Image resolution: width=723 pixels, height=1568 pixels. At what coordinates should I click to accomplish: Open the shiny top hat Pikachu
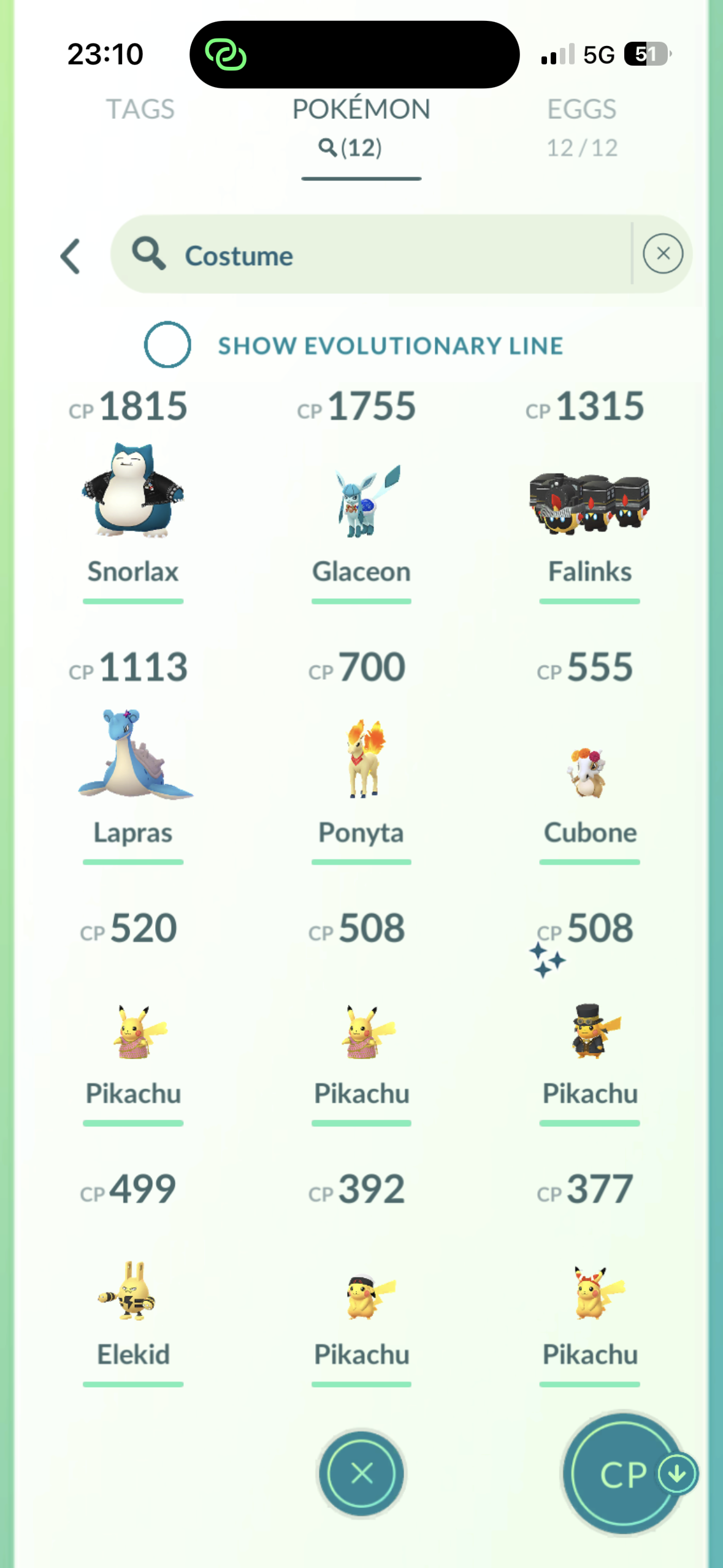click(589, 1031)
